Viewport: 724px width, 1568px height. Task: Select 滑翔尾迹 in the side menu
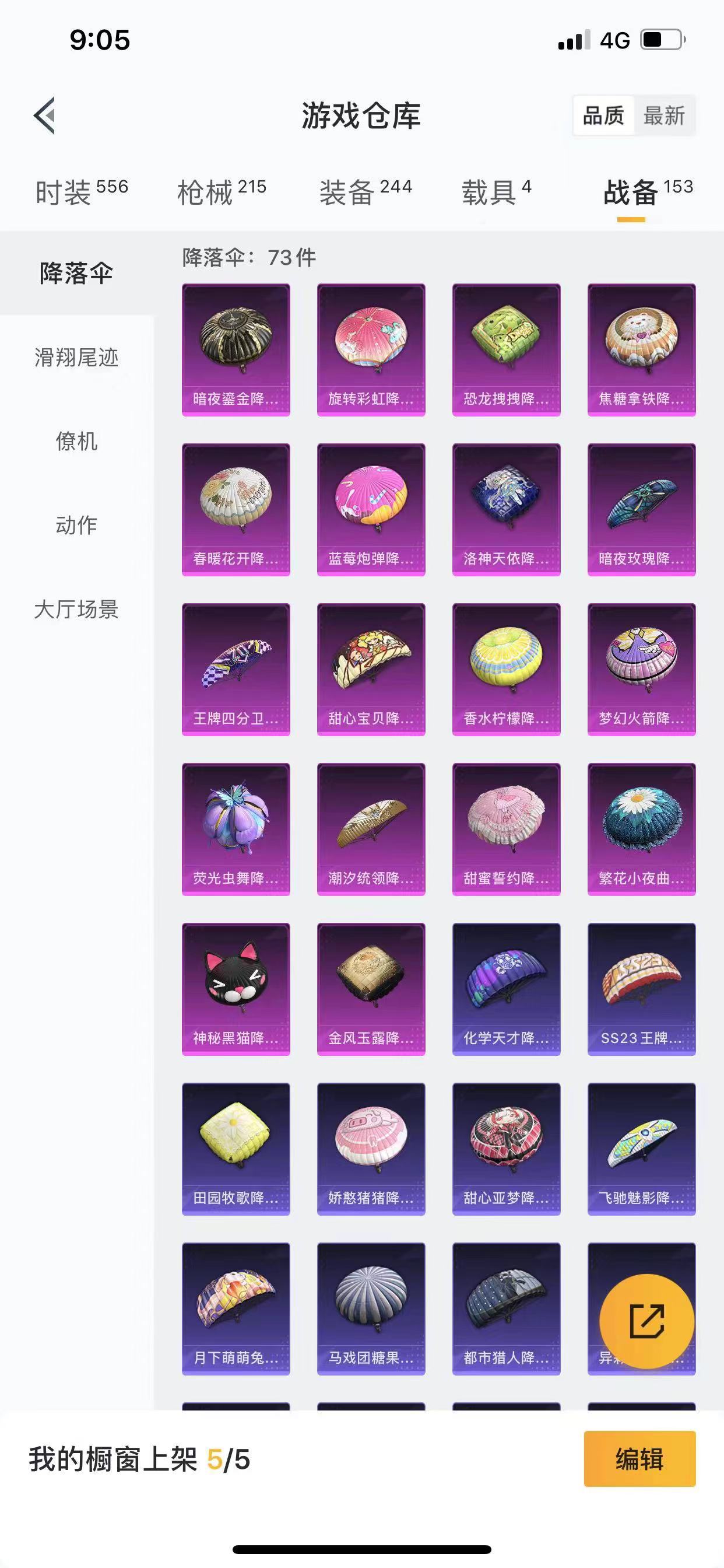(x=77, y=358)
